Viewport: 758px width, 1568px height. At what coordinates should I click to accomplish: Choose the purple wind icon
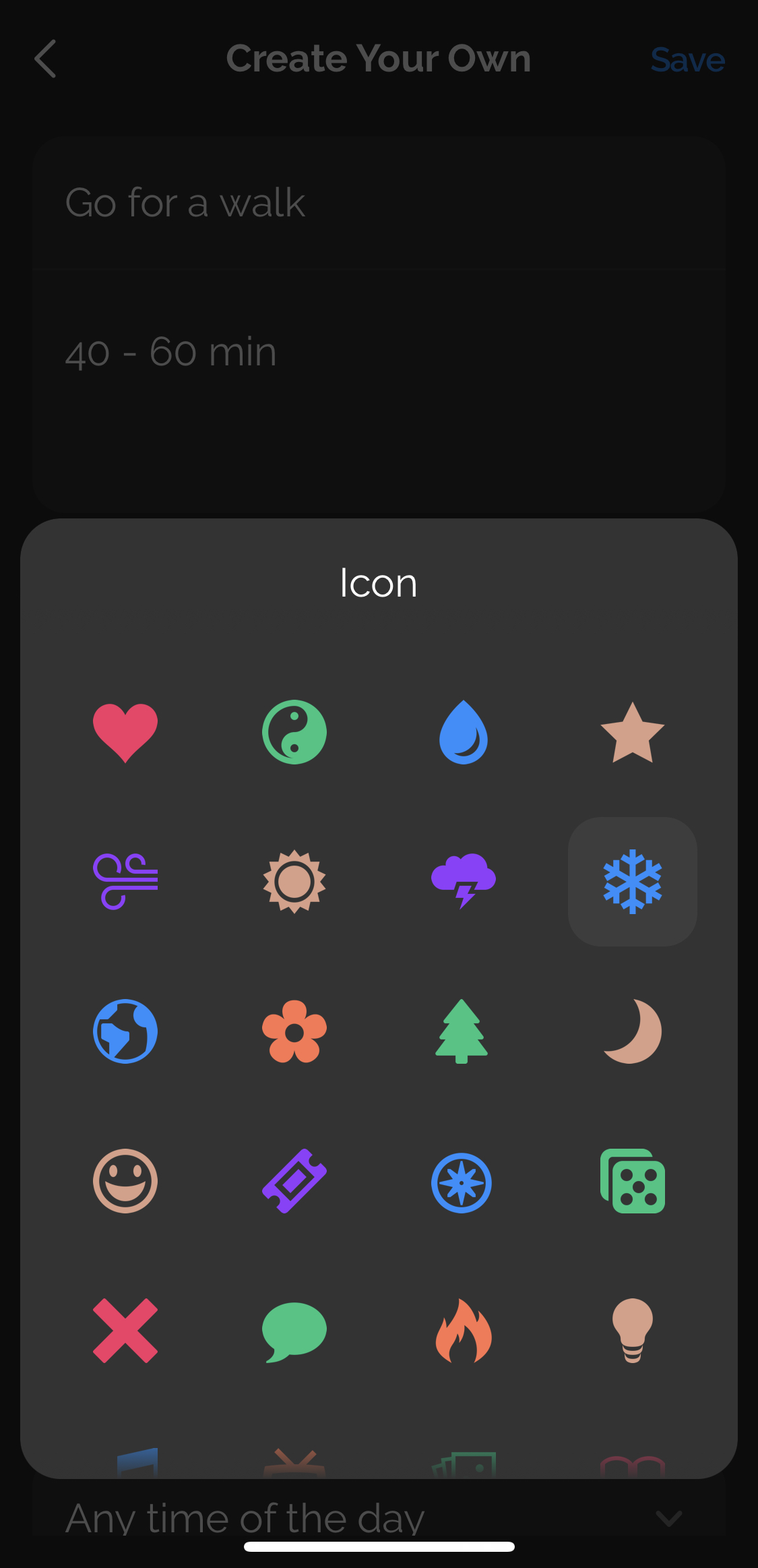click(125, 881)
